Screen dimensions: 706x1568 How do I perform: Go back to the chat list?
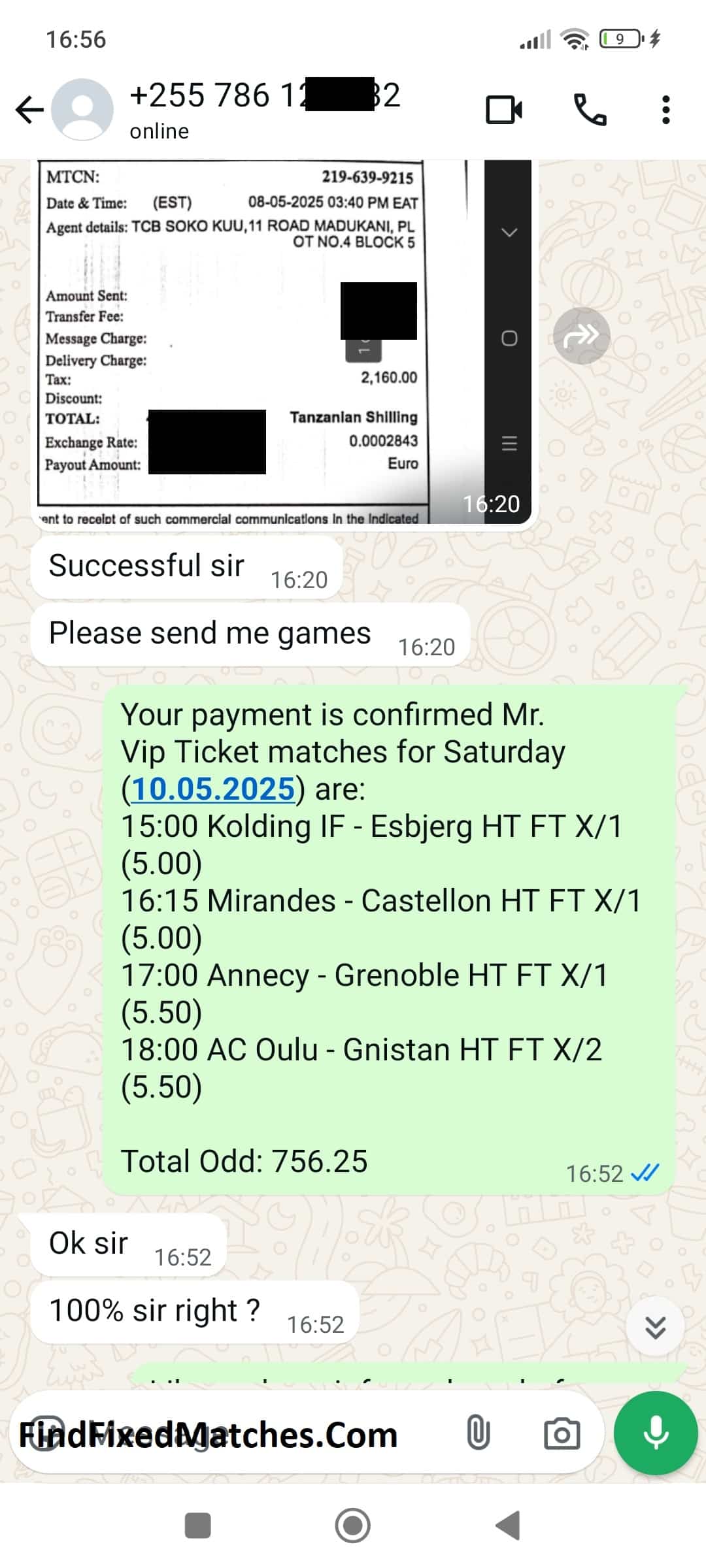(29, 110)
